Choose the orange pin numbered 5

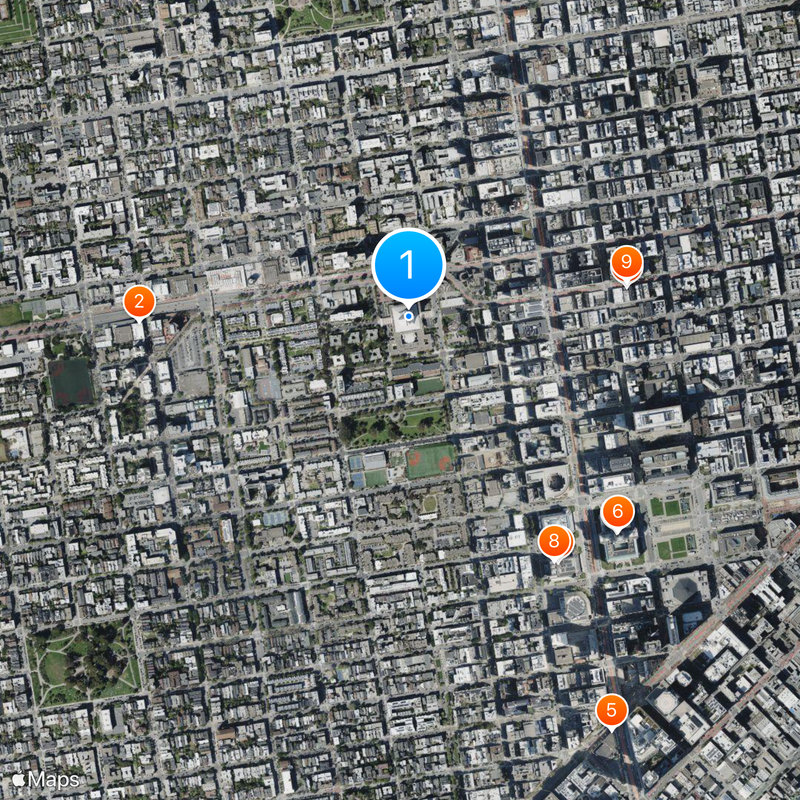611,710
